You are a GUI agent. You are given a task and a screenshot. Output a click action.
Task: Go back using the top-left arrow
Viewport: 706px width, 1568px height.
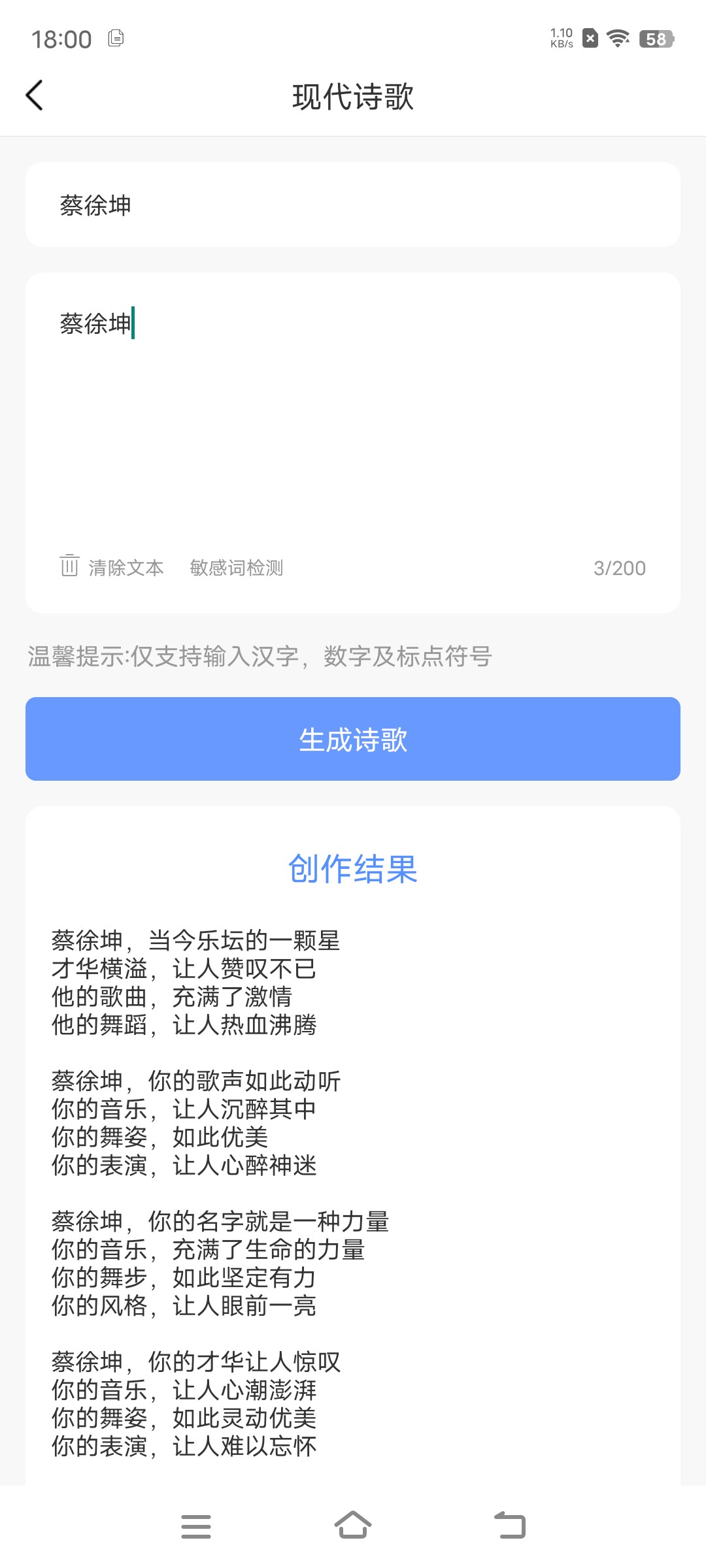[x=35, y=95]
